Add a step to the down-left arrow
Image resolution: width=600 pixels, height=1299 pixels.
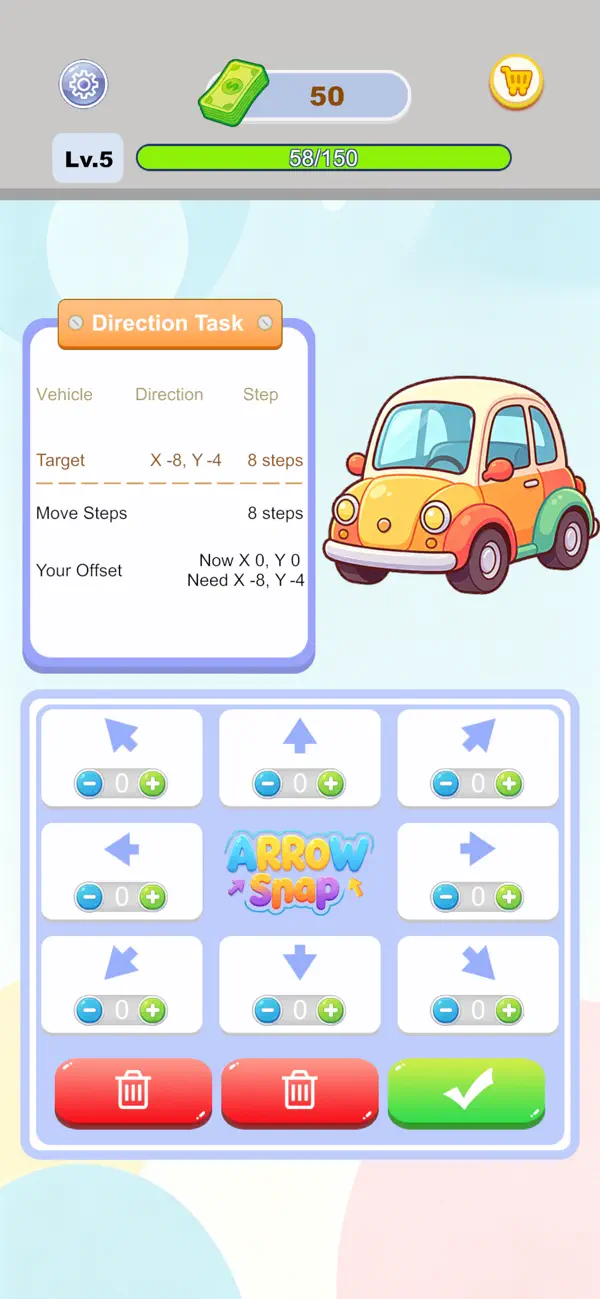[153, 1011]
